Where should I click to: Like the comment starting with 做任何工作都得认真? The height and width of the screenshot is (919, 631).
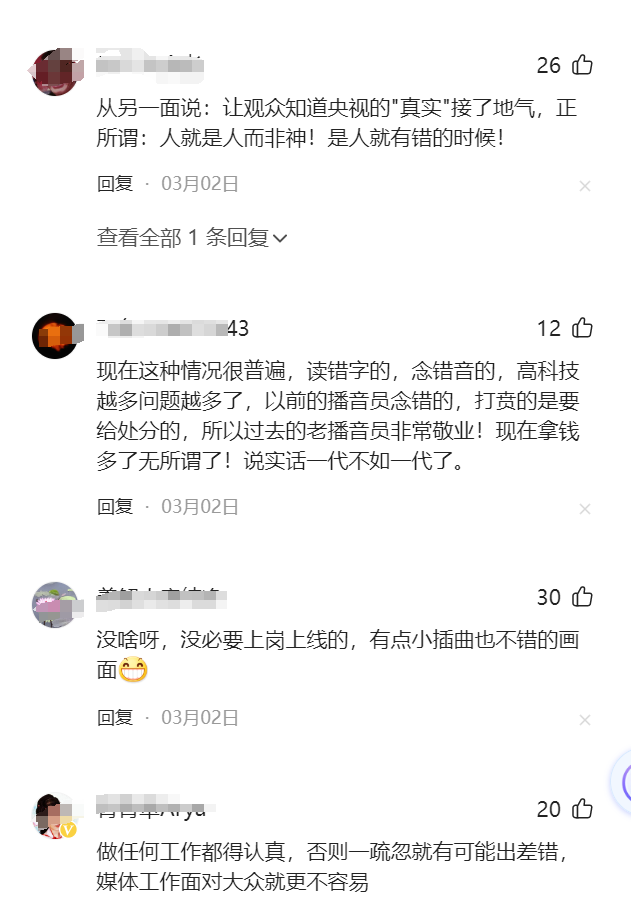pyautogui.click(x=582, y=809)
